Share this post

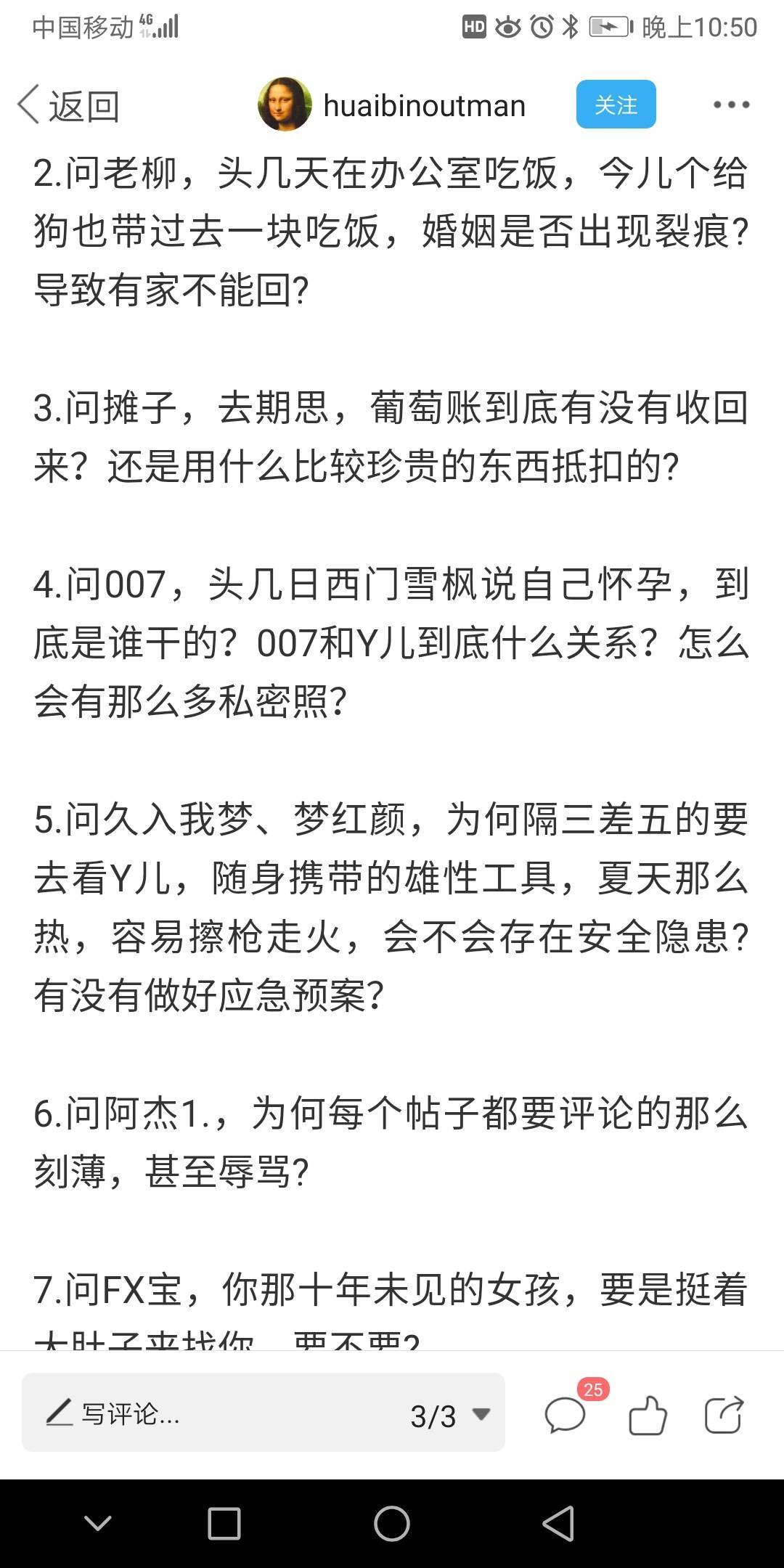(724, 1415)
